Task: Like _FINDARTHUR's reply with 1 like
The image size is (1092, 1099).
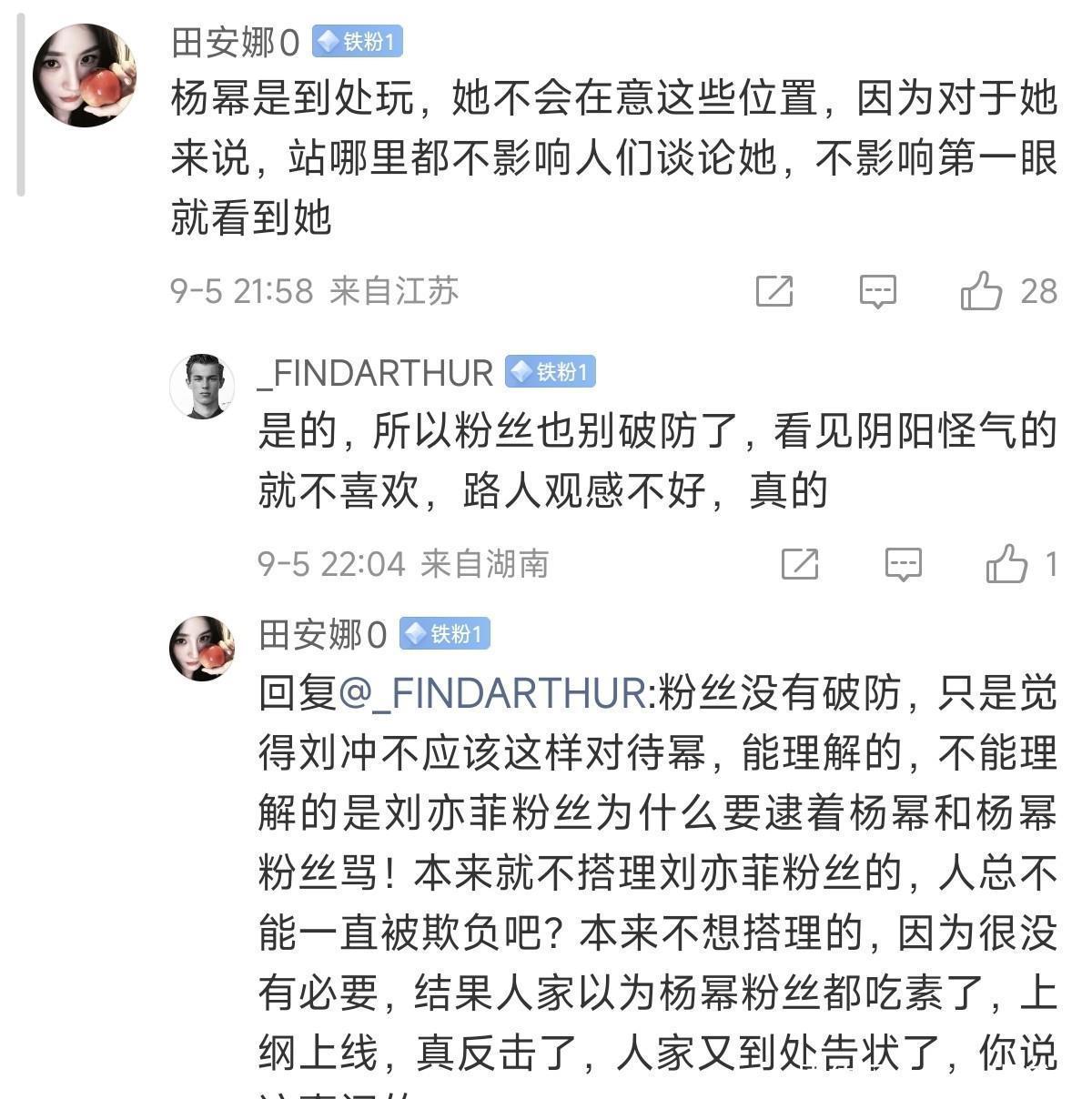Action: coord(1007,564)
